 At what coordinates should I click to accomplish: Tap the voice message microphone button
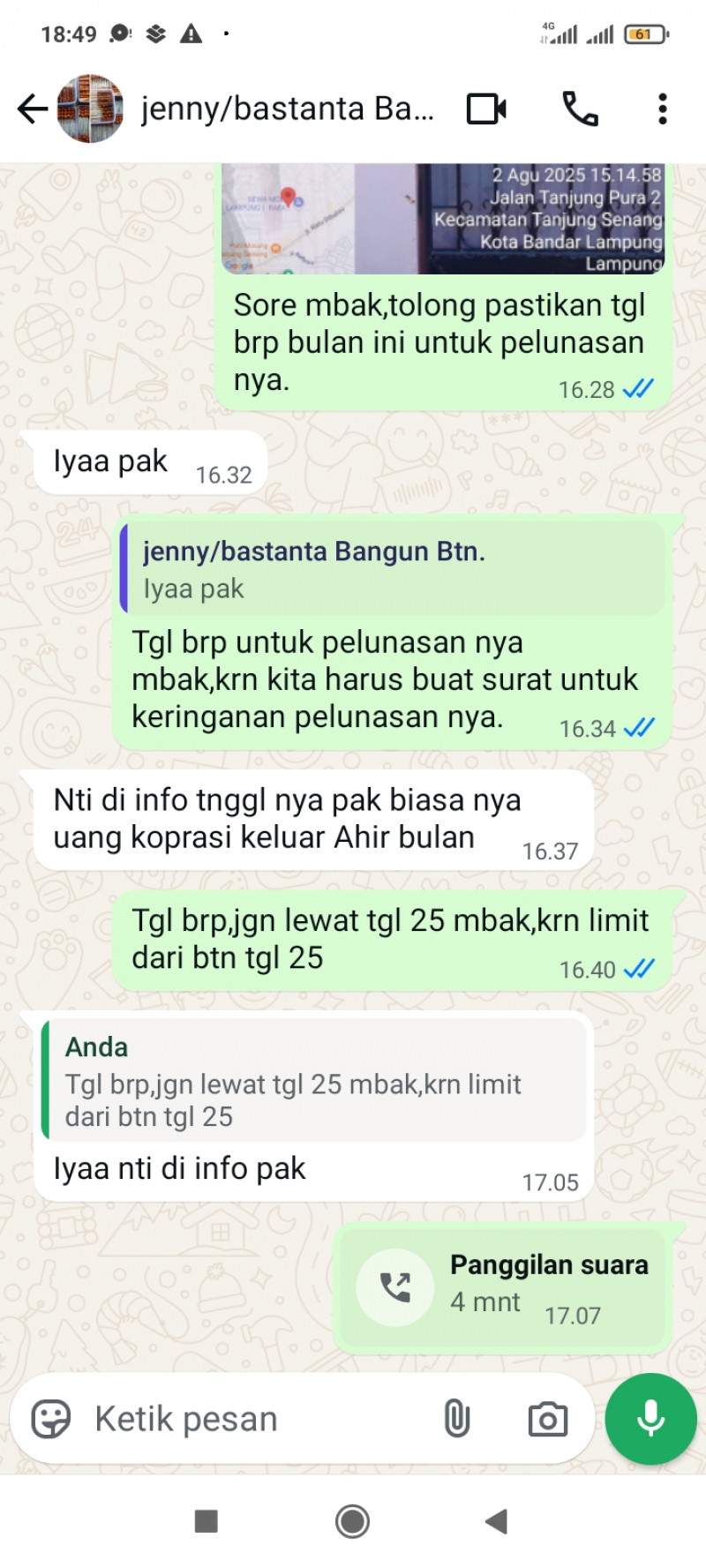(650, 1419)
